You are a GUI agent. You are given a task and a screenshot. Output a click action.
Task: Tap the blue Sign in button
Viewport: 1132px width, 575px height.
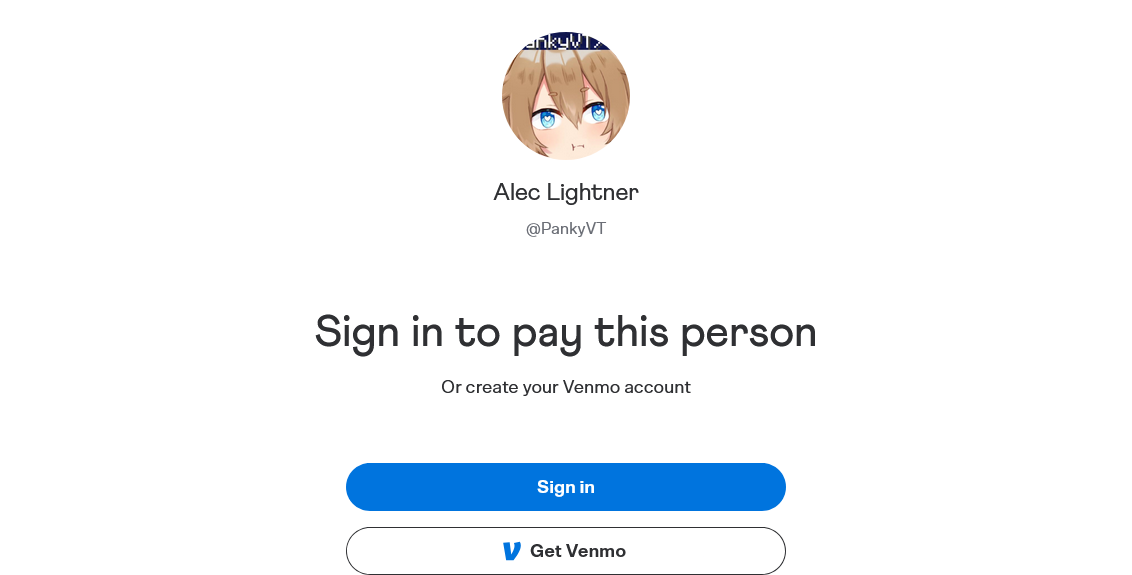point(565,487)
